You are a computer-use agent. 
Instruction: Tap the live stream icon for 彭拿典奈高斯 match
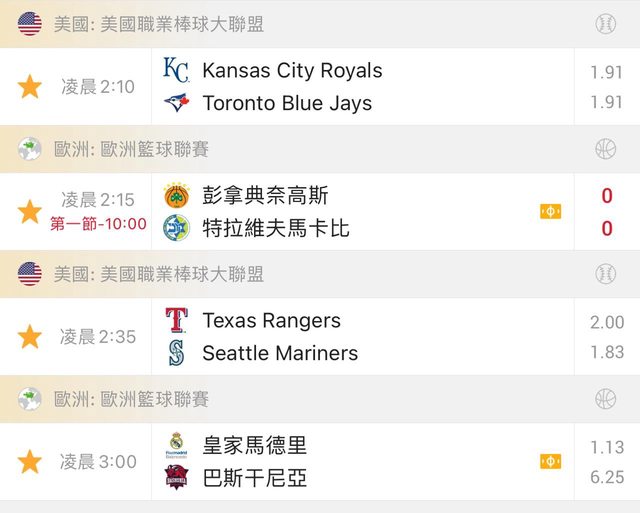[550, 212]
